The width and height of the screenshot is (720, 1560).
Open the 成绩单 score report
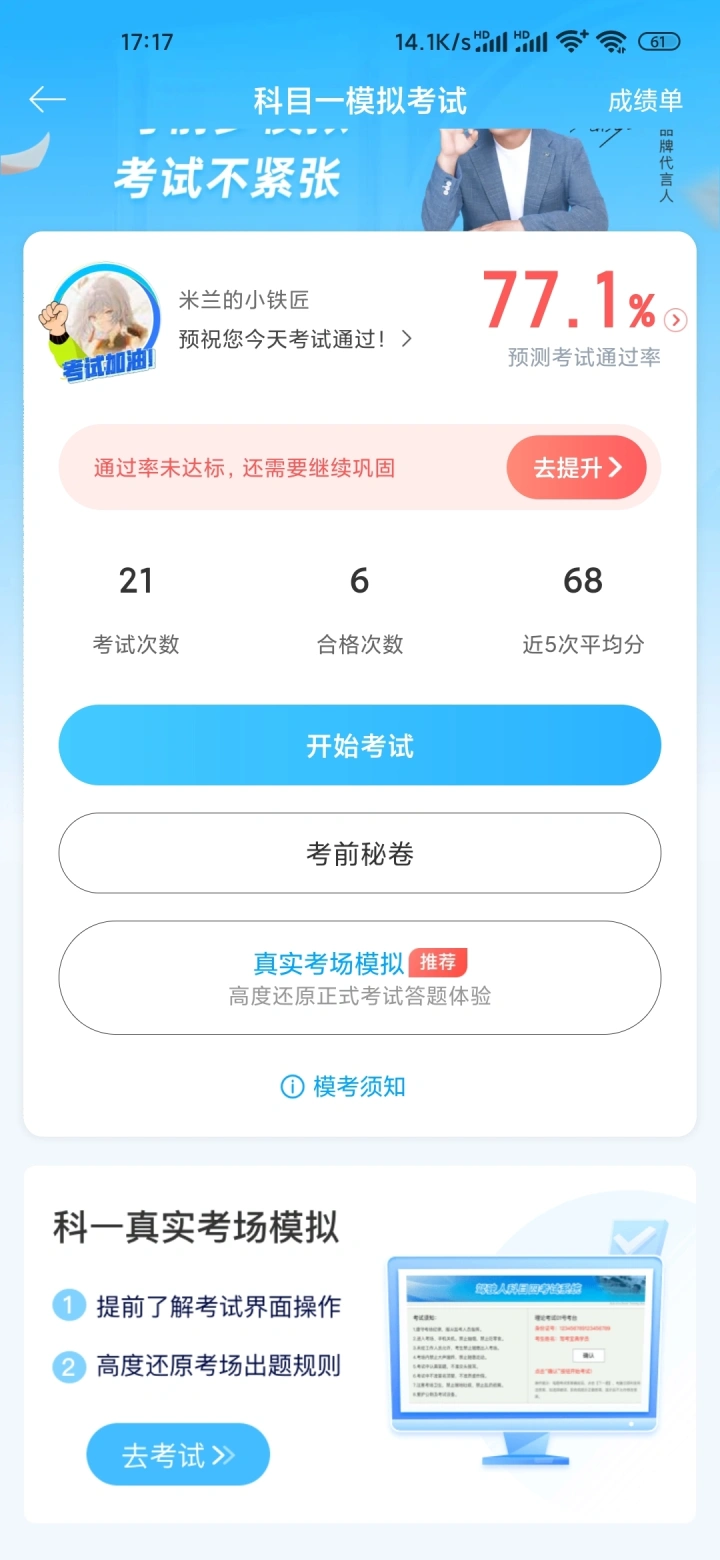(645, 101)
